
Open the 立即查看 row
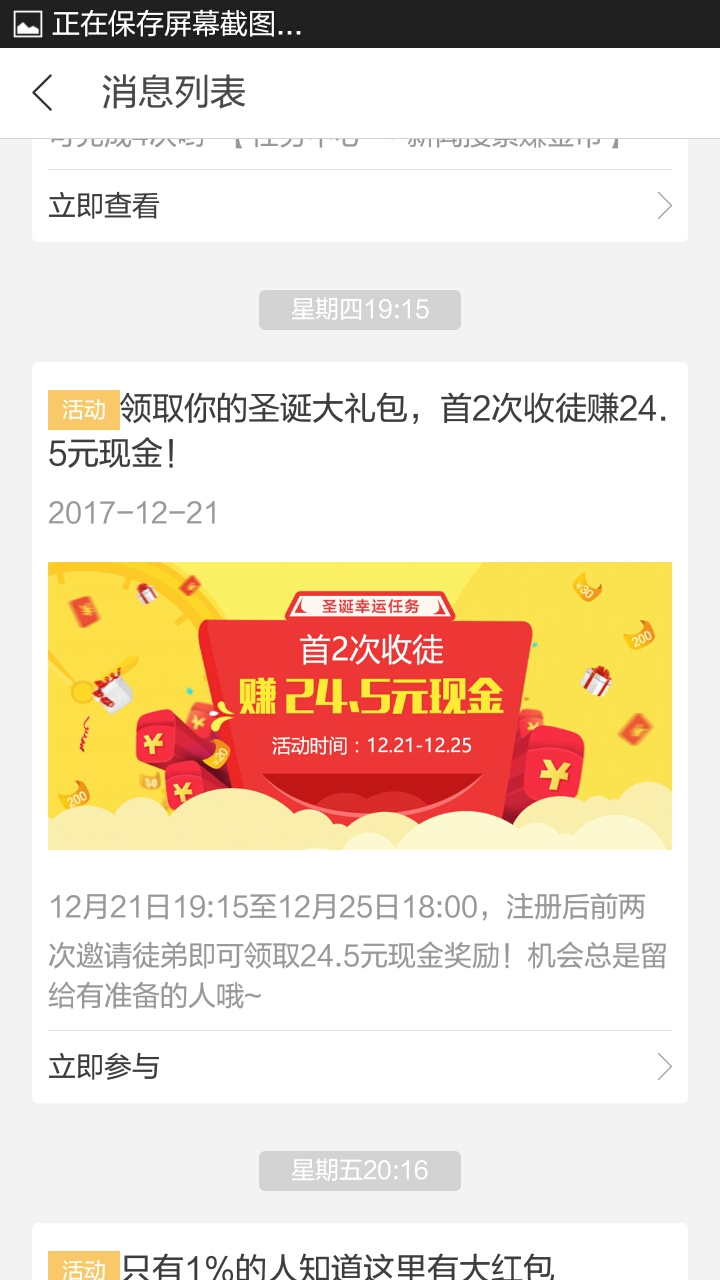click(360, 206)
